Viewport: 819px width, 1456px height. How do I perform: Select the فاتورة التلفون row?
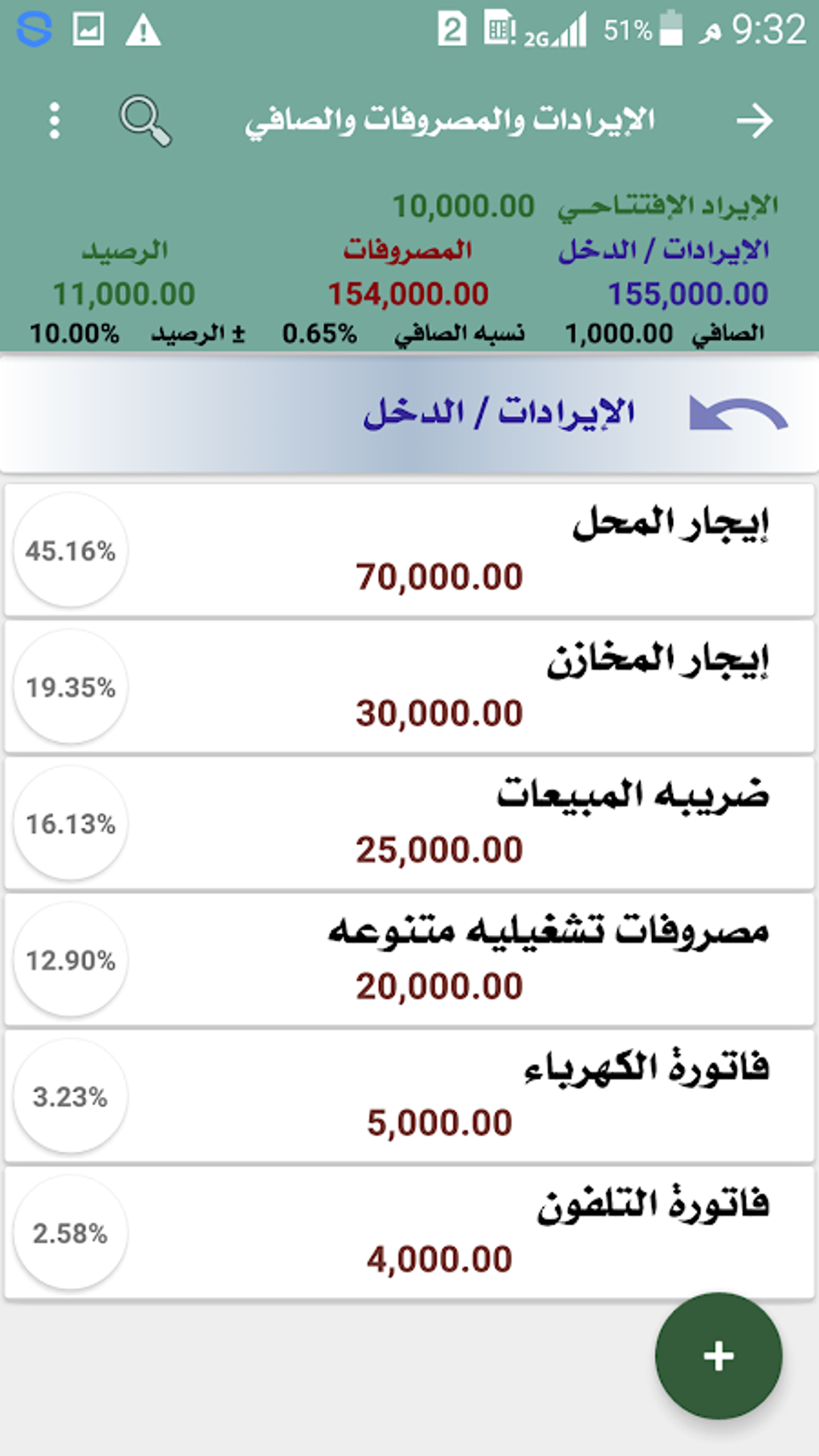pos(409,1234)
